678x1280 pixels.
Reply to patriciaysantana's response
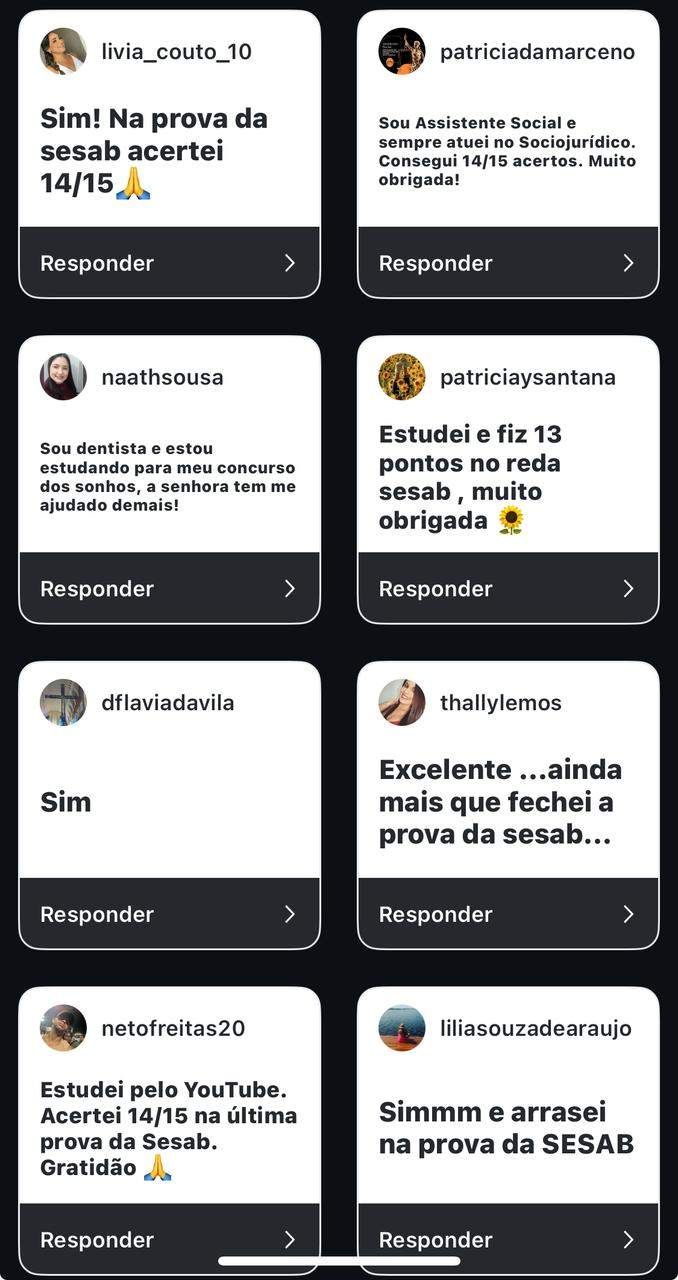[x=508, y=588]
